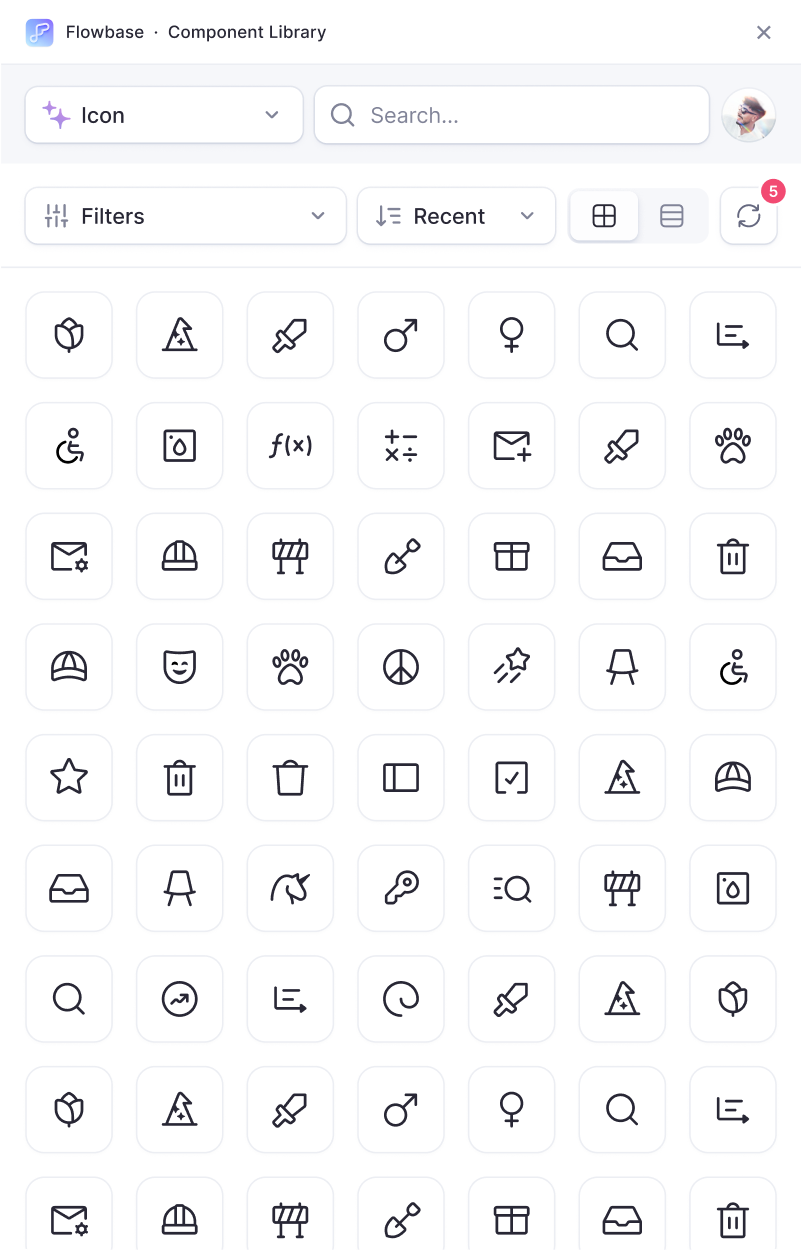Select the spiral icon tile
The height and width of the screenshot is (1250, 801).
(x=401, y=999)
